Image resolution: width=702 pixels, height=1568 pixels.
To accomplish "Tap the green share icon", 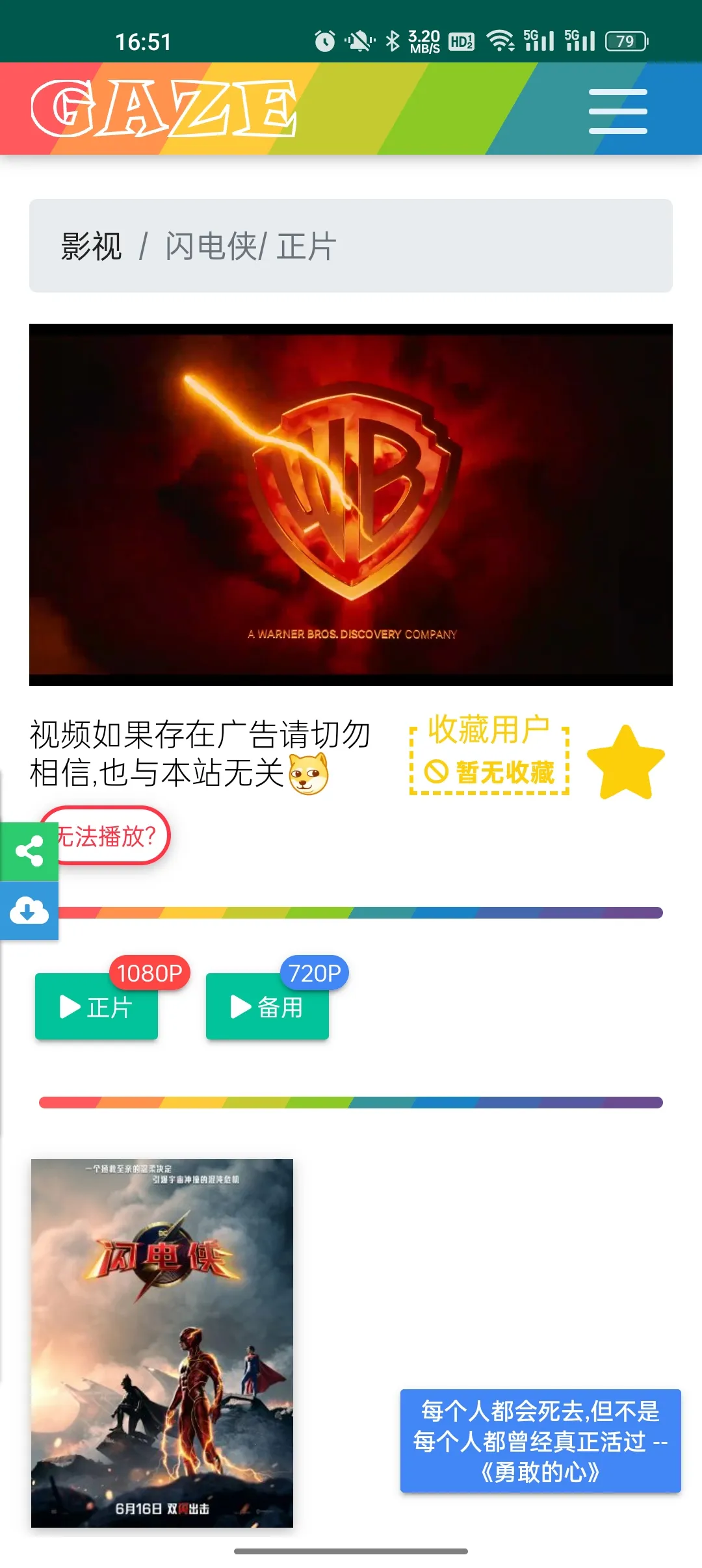I will [x=29, y=852].
